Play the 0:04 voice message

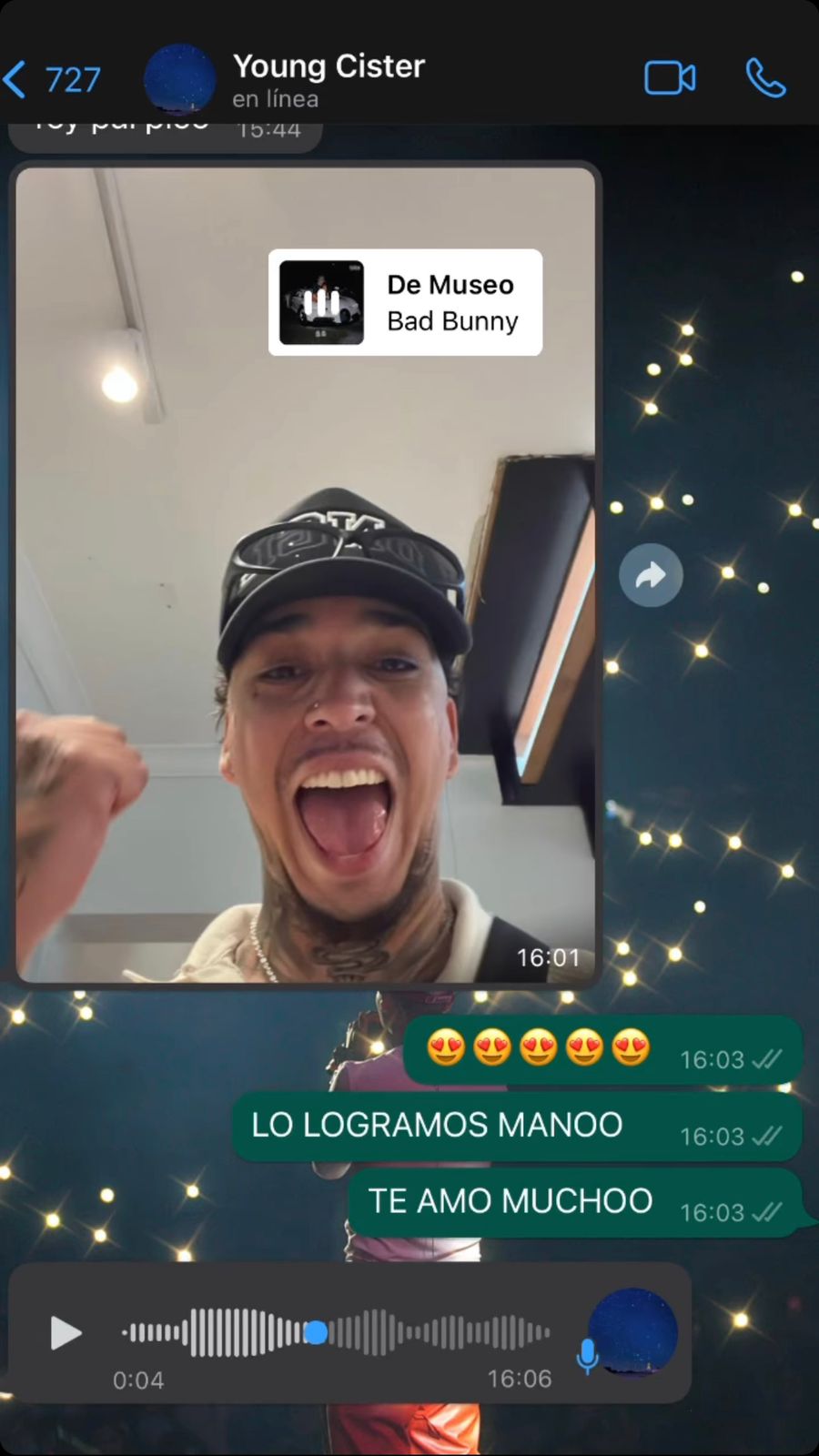tap(66, 1333)
